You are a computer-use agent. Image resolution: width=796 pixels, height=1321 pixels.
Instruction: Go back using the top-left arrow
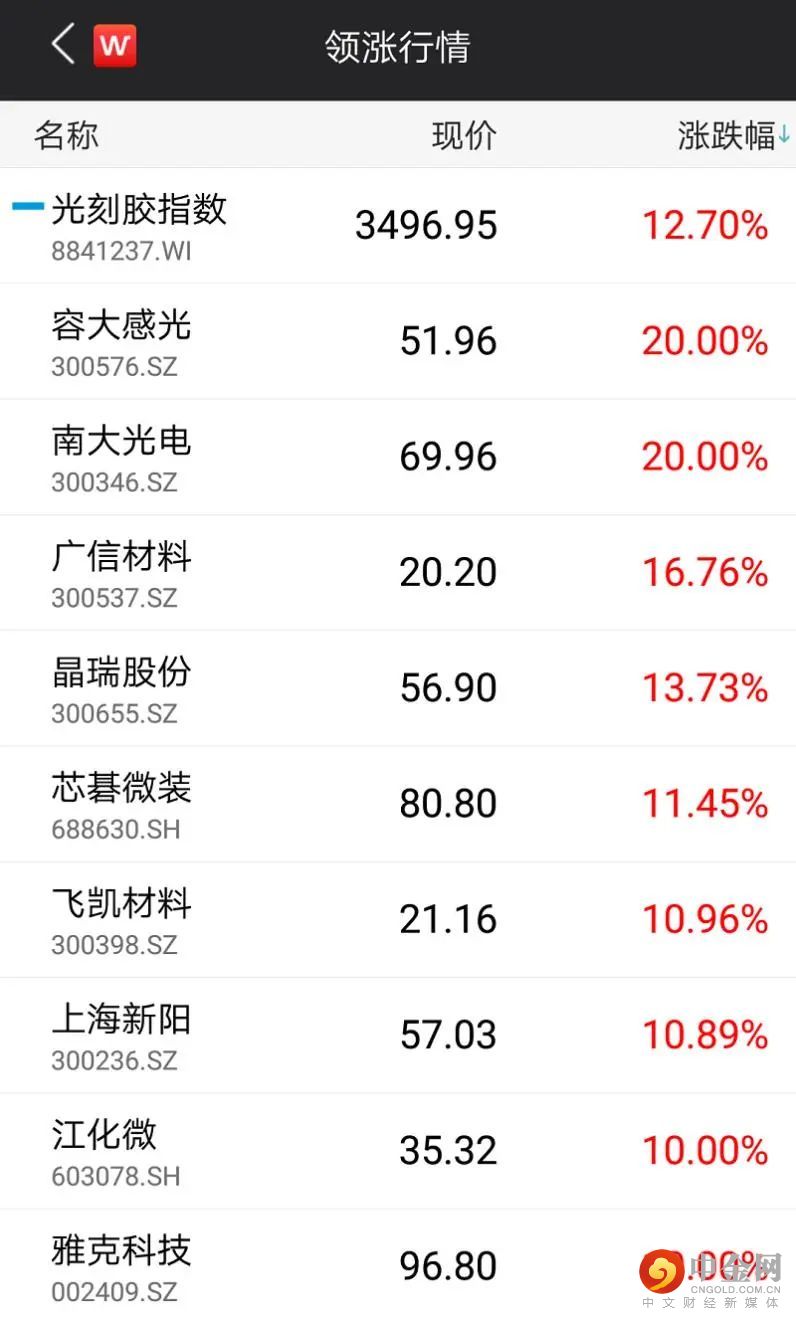tap(63, 45)
